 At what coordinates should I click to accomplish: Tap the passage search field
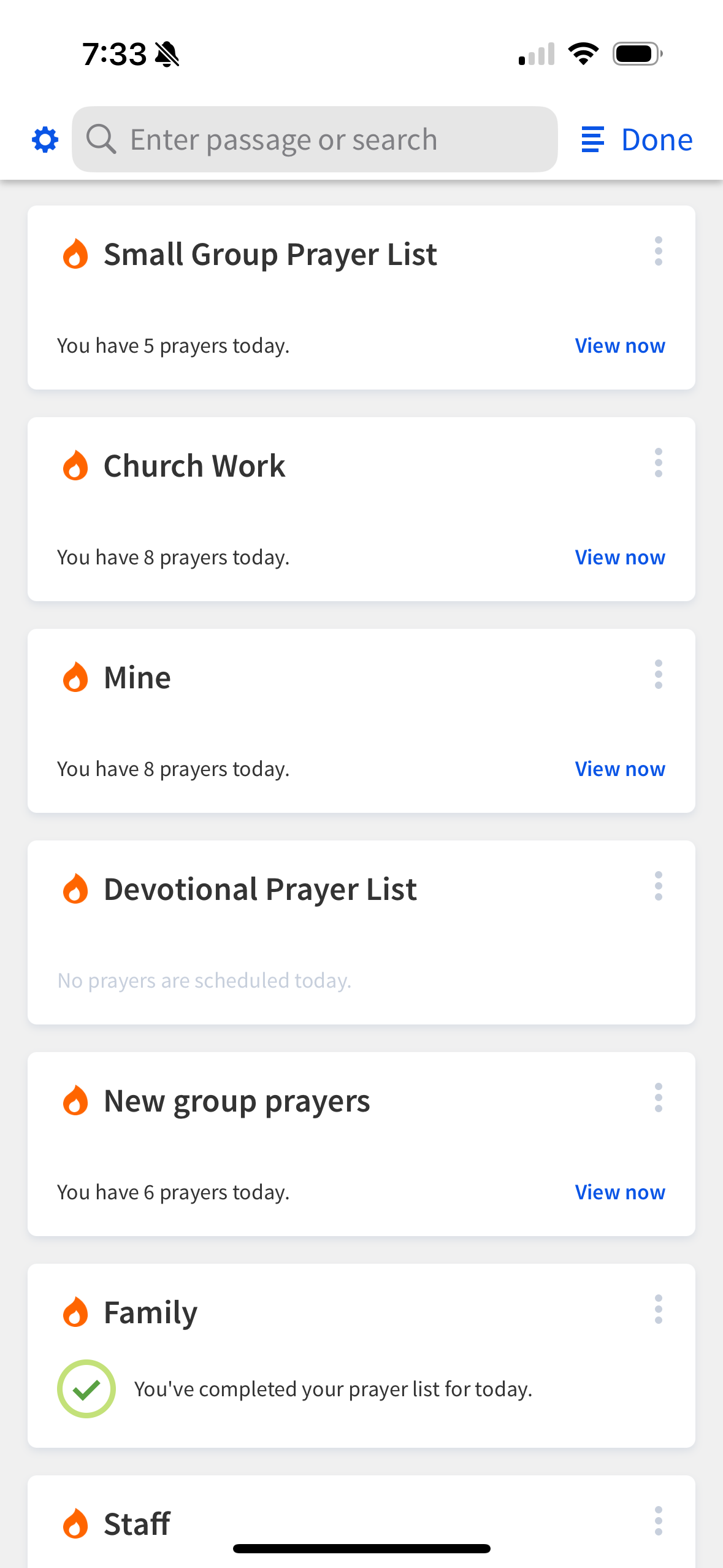(x=315, y=139)
